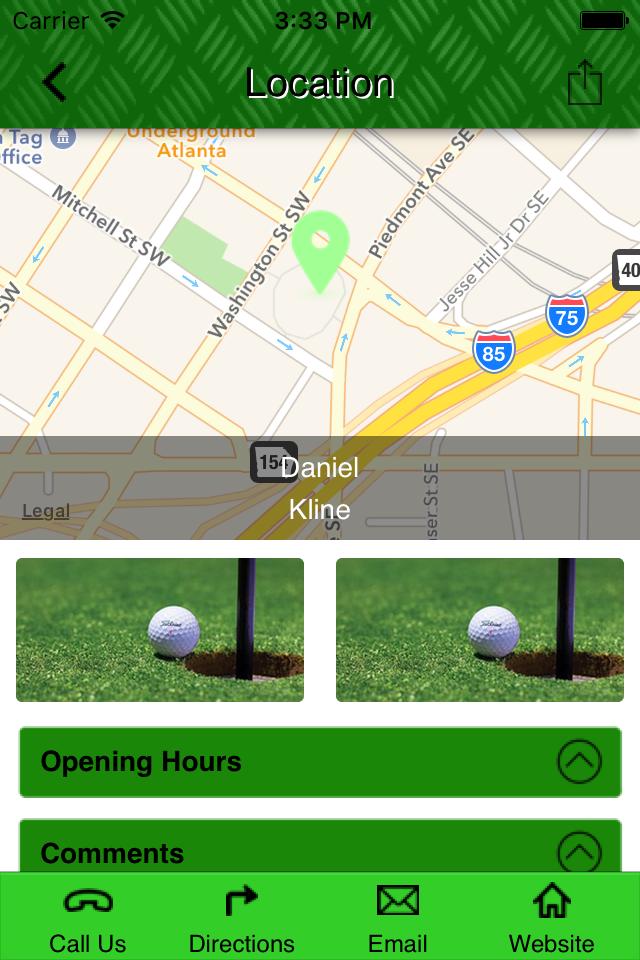Tap Call Us in the bottom bar

click(x=88, y=918)
